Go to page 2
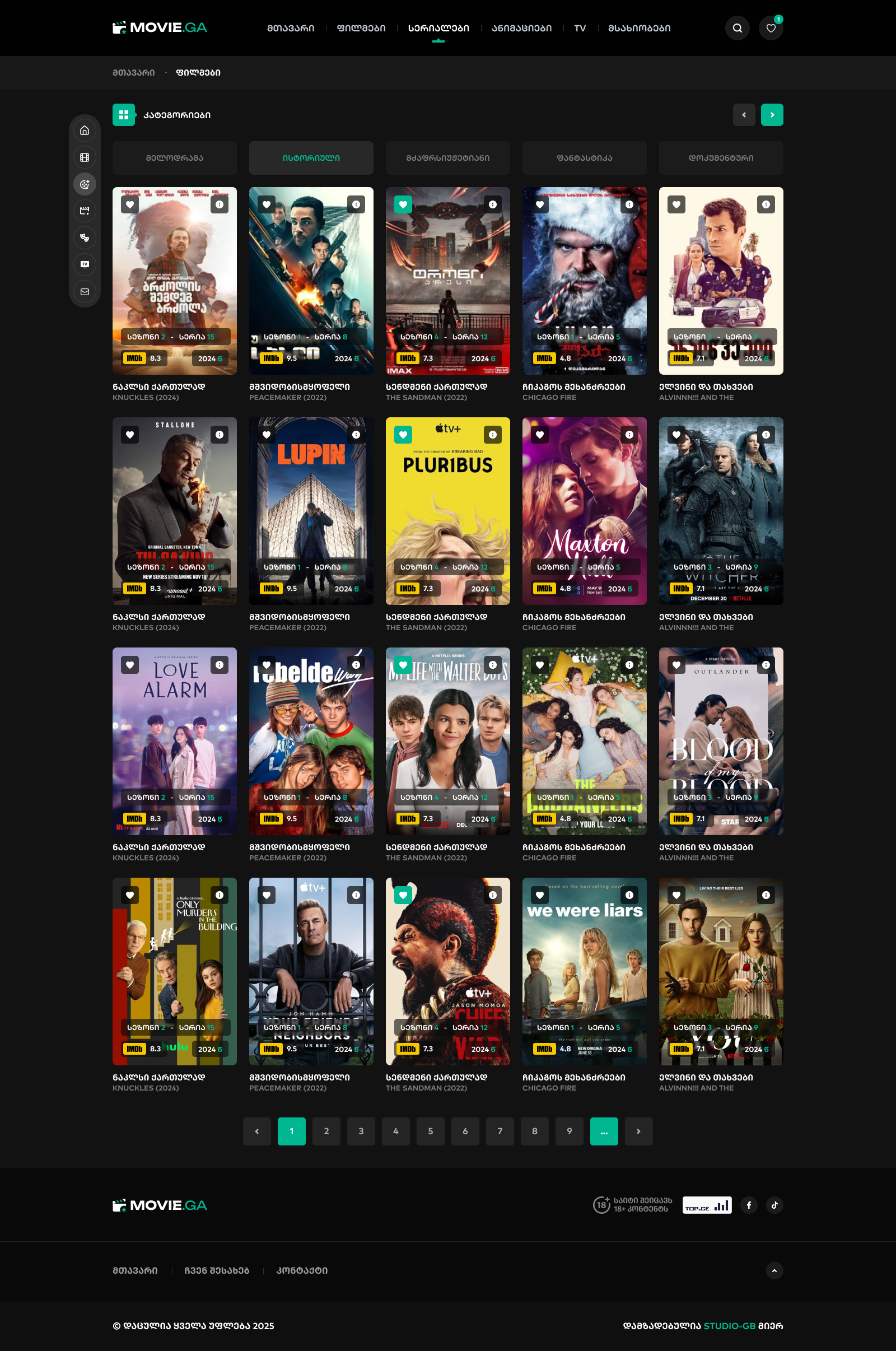Screen dimensions: 896x1351 326,1131
